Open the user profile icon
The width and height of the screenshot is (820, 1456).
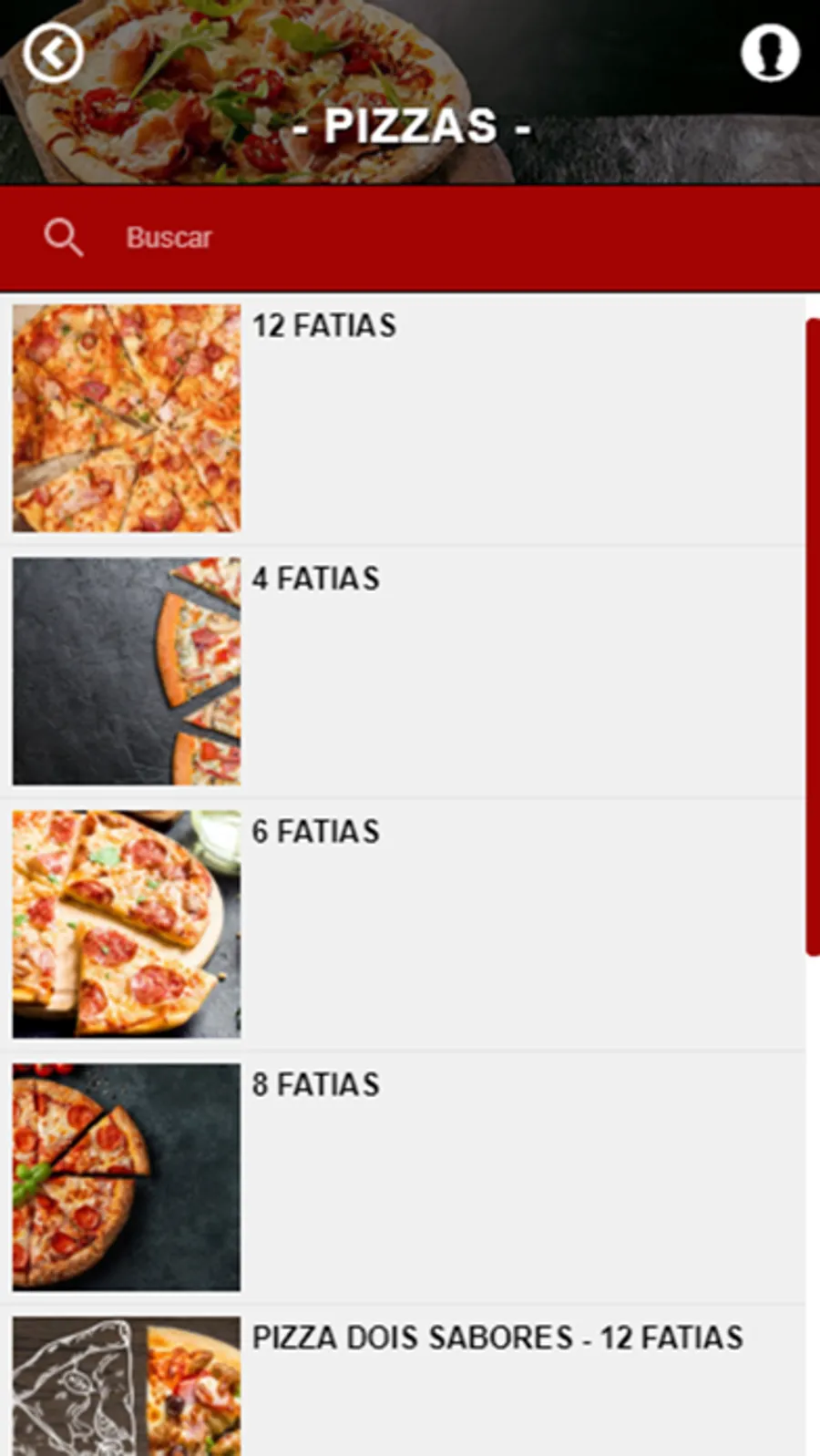coord(770,53)
